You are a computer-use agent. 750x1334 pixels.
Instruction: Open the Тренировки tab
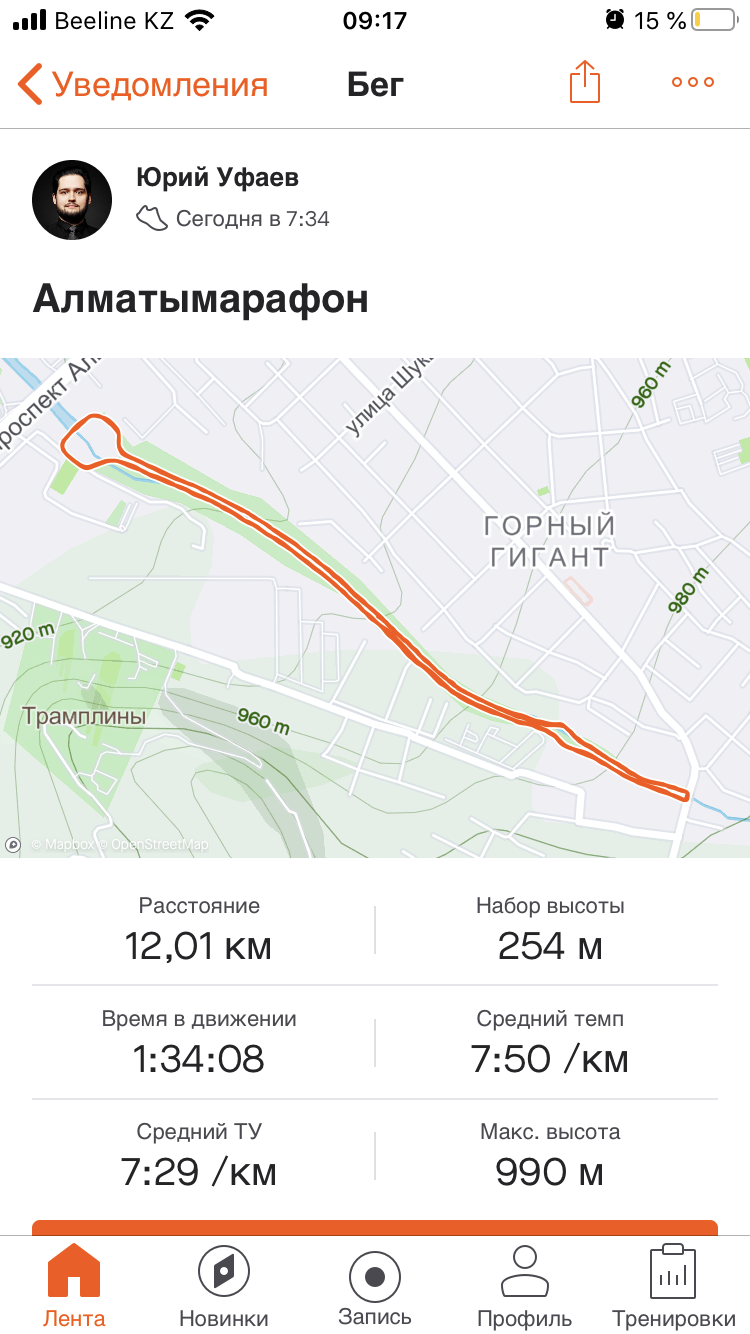pyautogui.click(x=673, y=1286)
